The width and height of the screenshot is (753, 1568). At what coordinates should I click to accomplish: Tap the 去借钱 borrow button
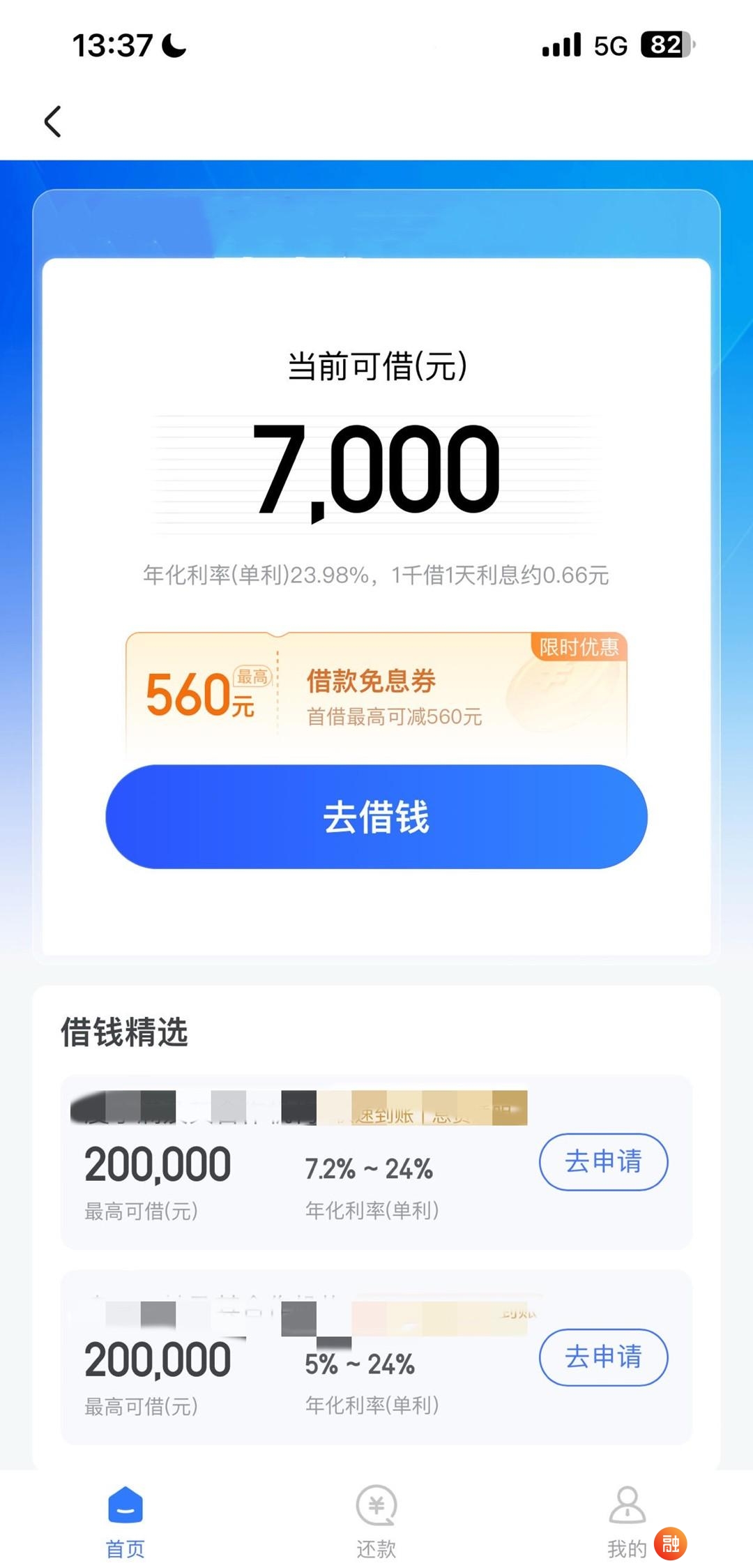[376, 817]
